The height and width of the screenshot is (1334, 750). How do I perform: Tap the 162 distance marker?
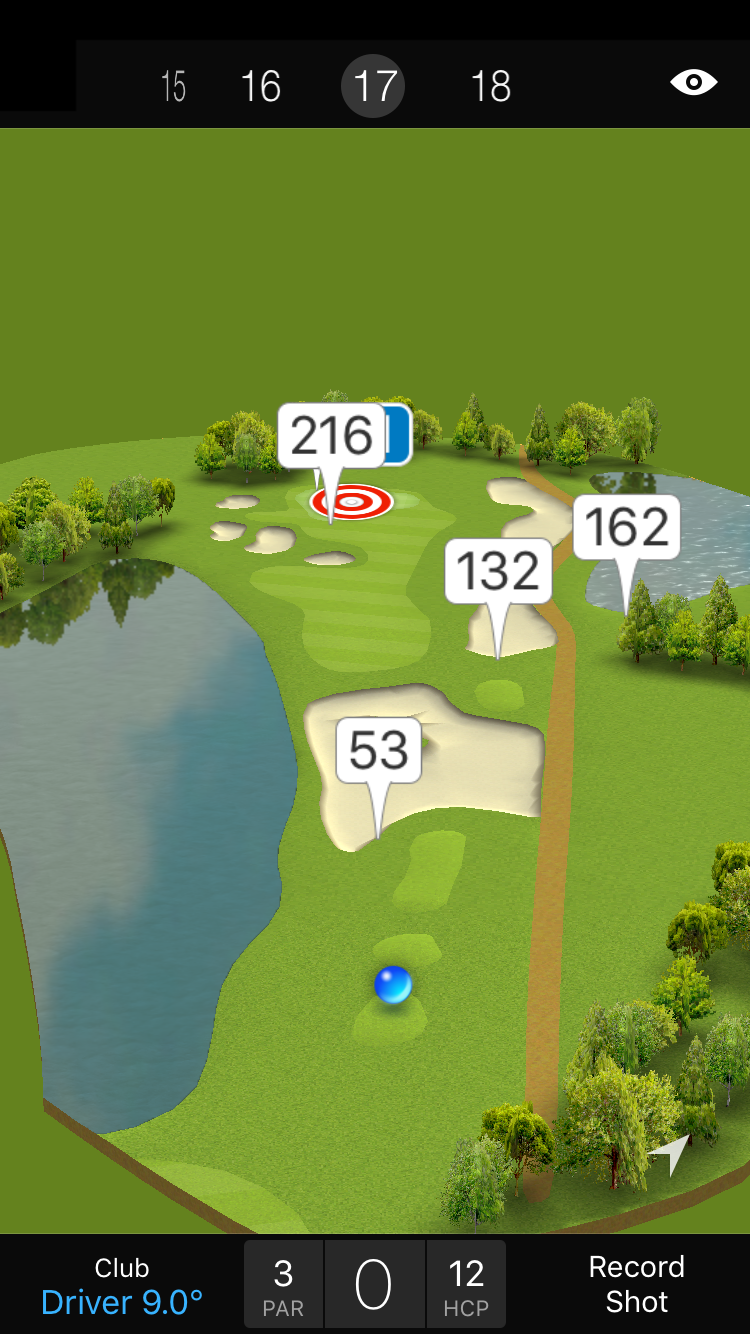626,527
